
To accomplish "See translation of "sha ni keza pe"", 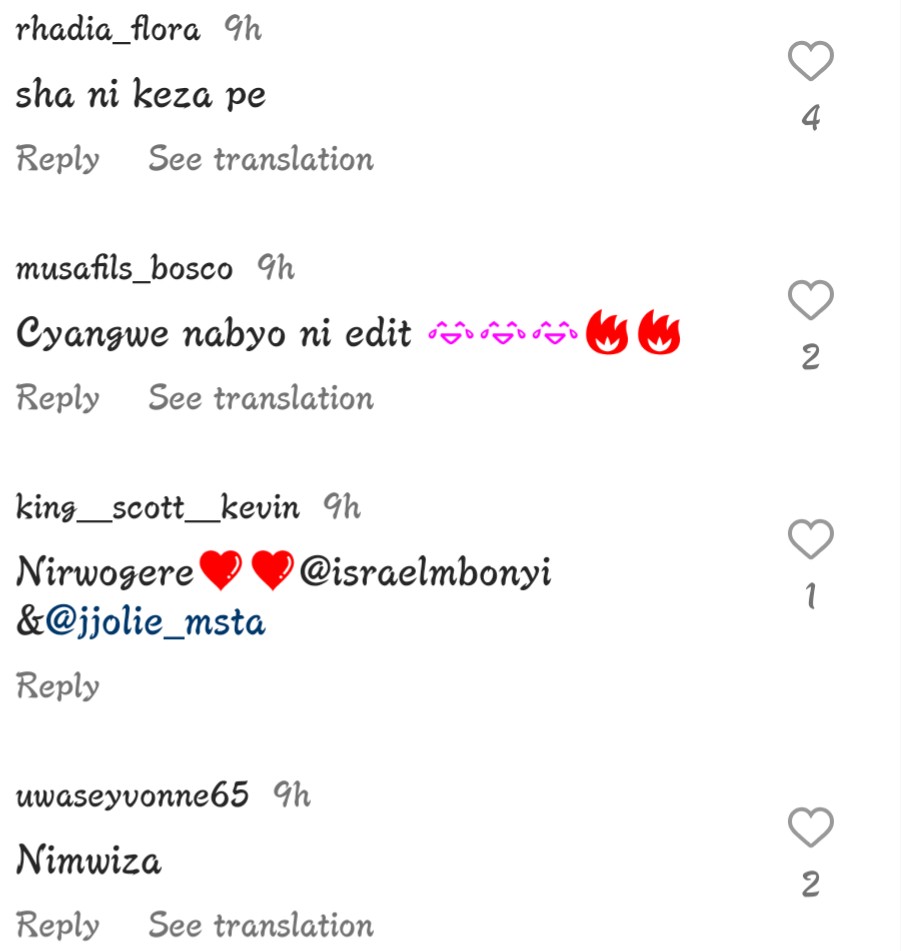I will click(261, 159).
